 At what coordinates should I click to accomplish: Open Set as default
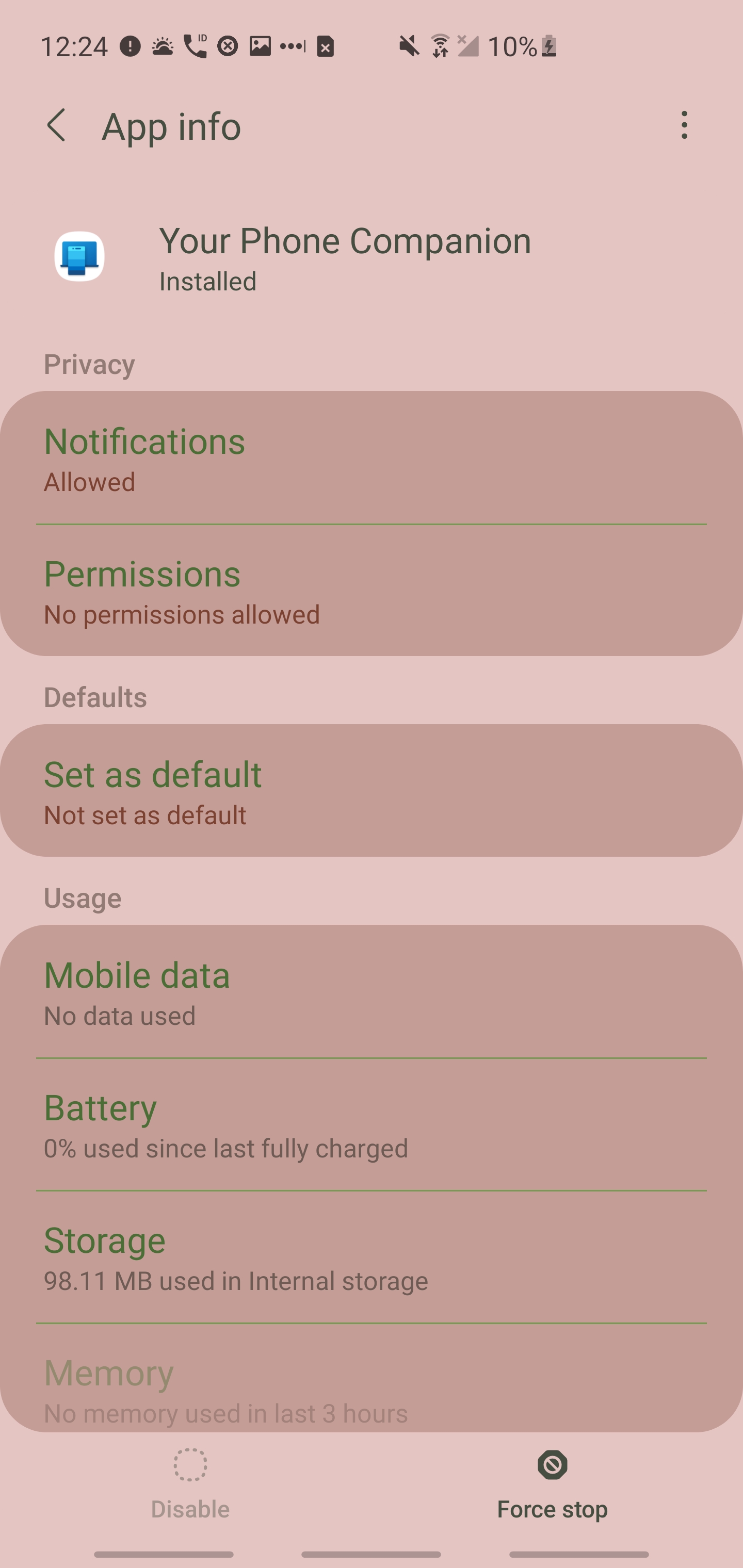(x=372, y=791)
